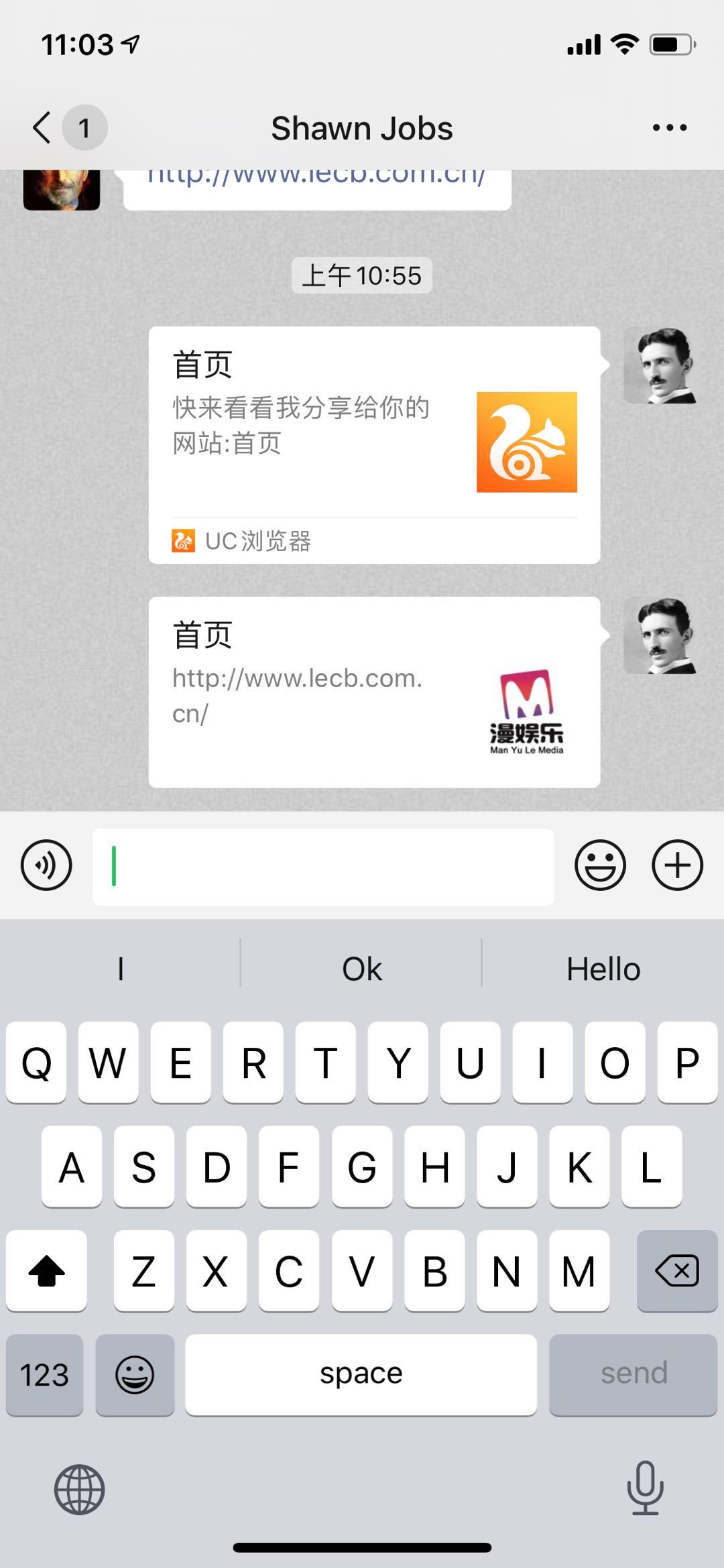
Task: Open the lecb.com.cn link card
Action: (x=374, y=692)
